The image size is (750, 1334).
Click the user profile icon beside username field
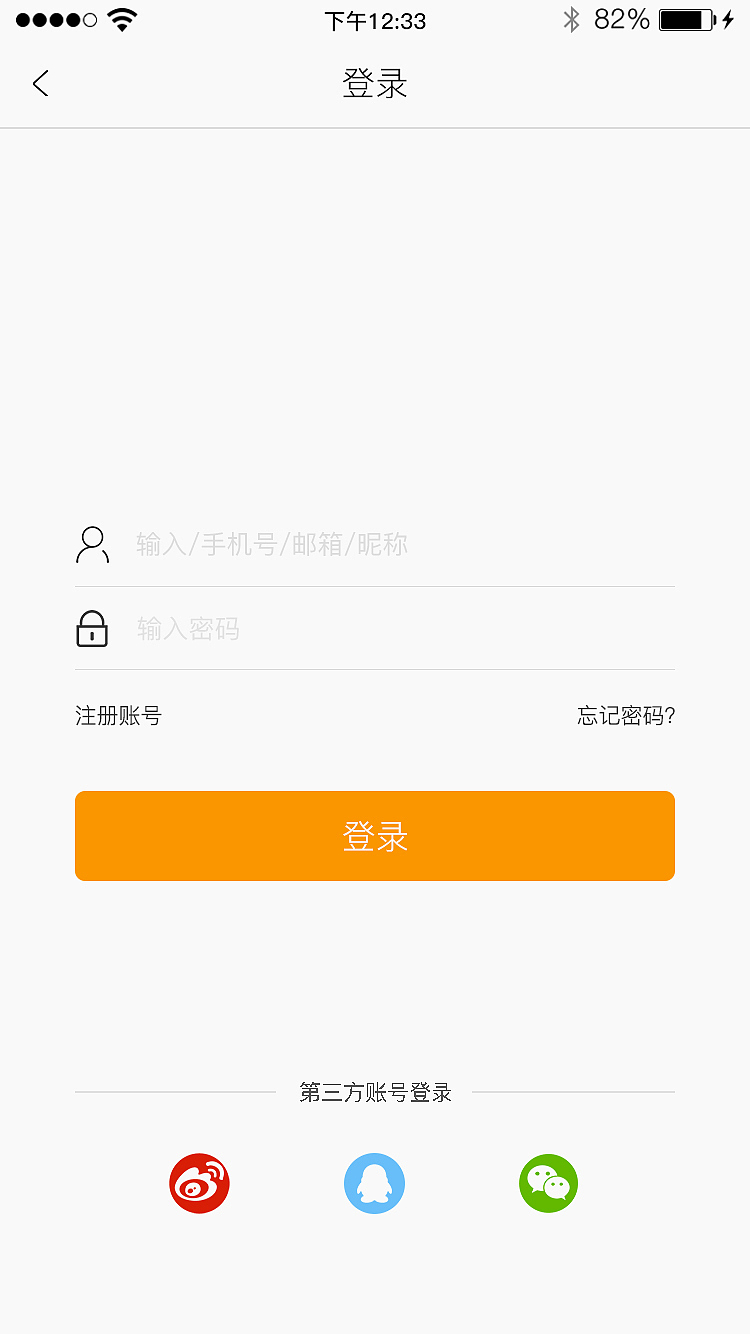92,545
